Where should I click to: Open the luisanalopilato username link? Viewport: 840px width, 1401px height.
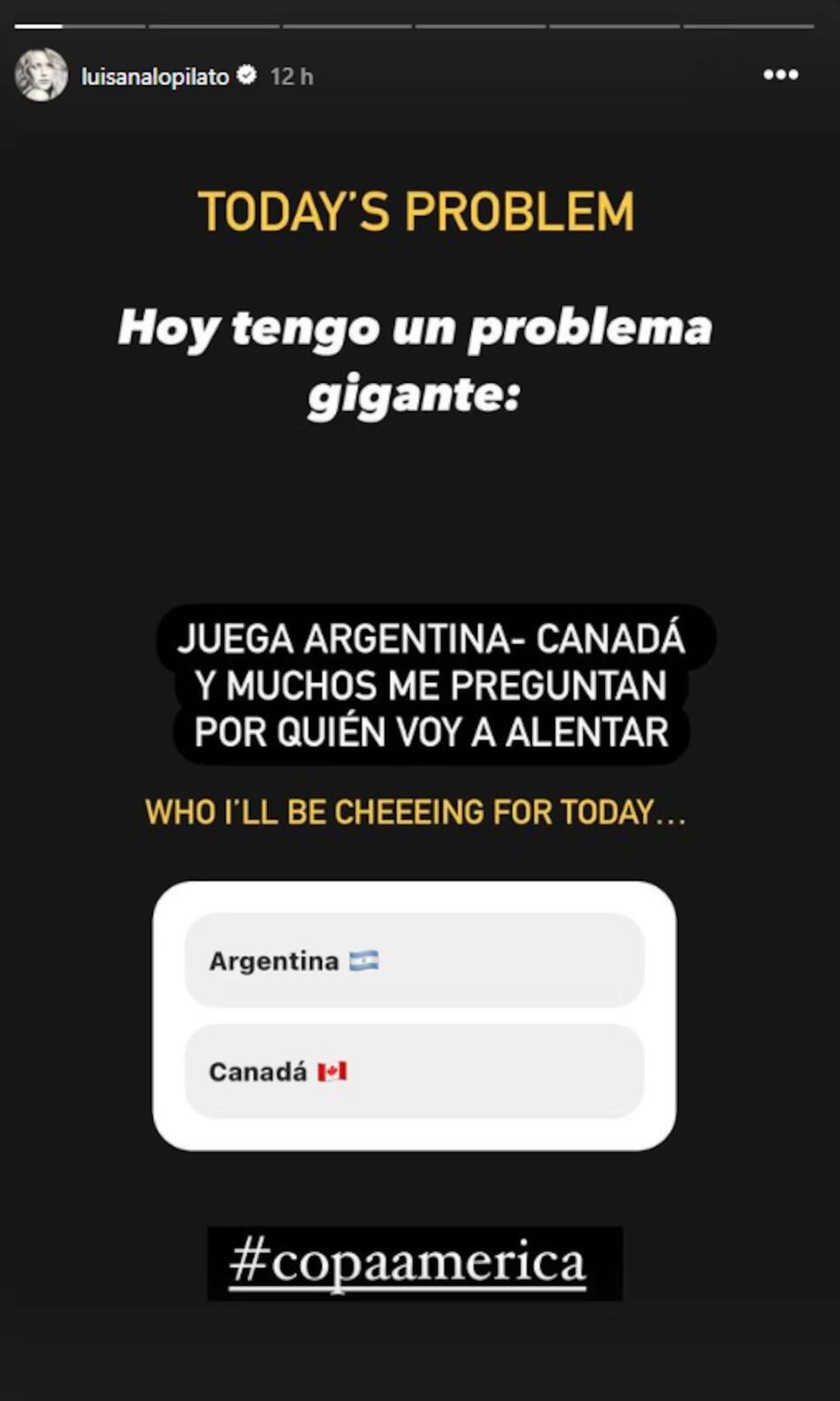155,77
